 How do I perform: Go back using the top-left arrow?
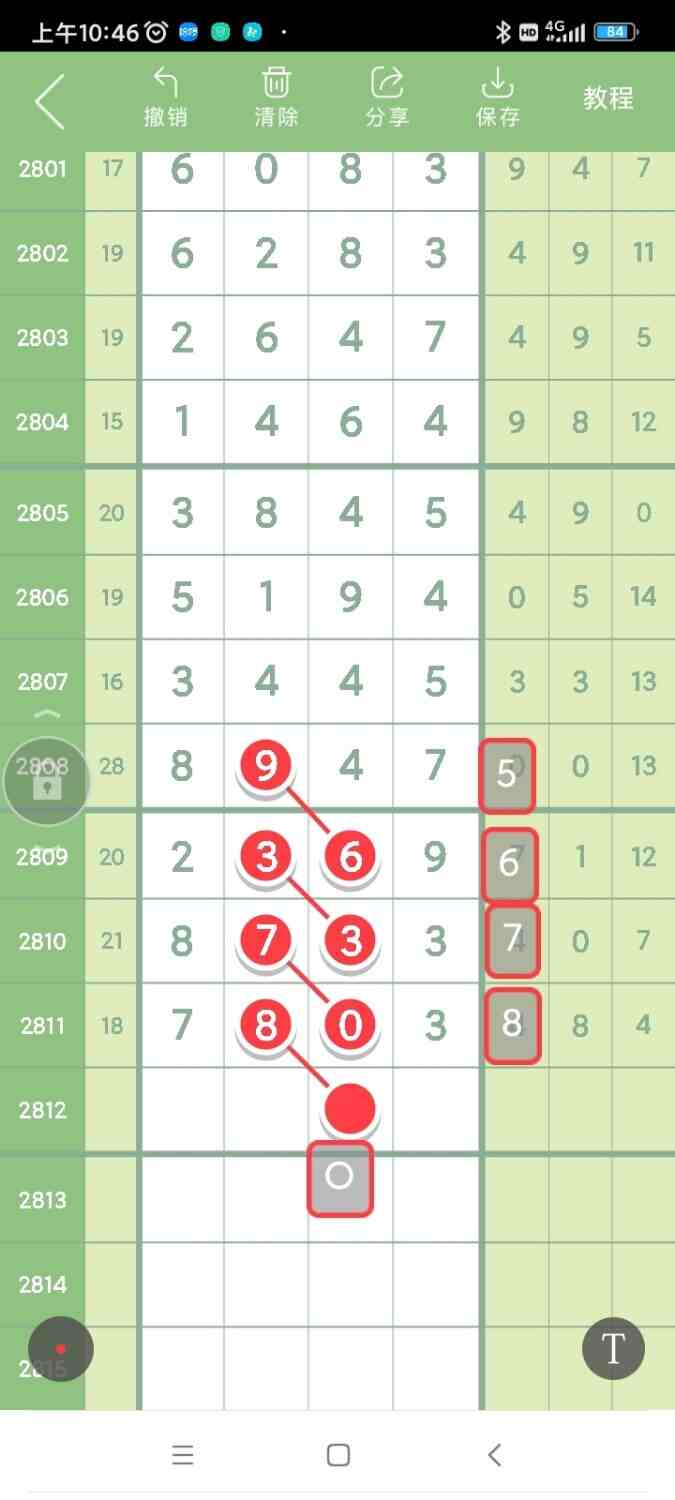[49, 100]
